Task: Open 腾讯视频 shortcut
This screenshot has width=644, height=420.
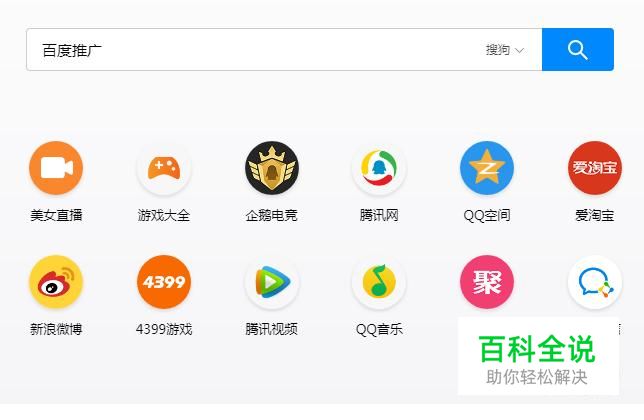Action: (x=272, y=283)
